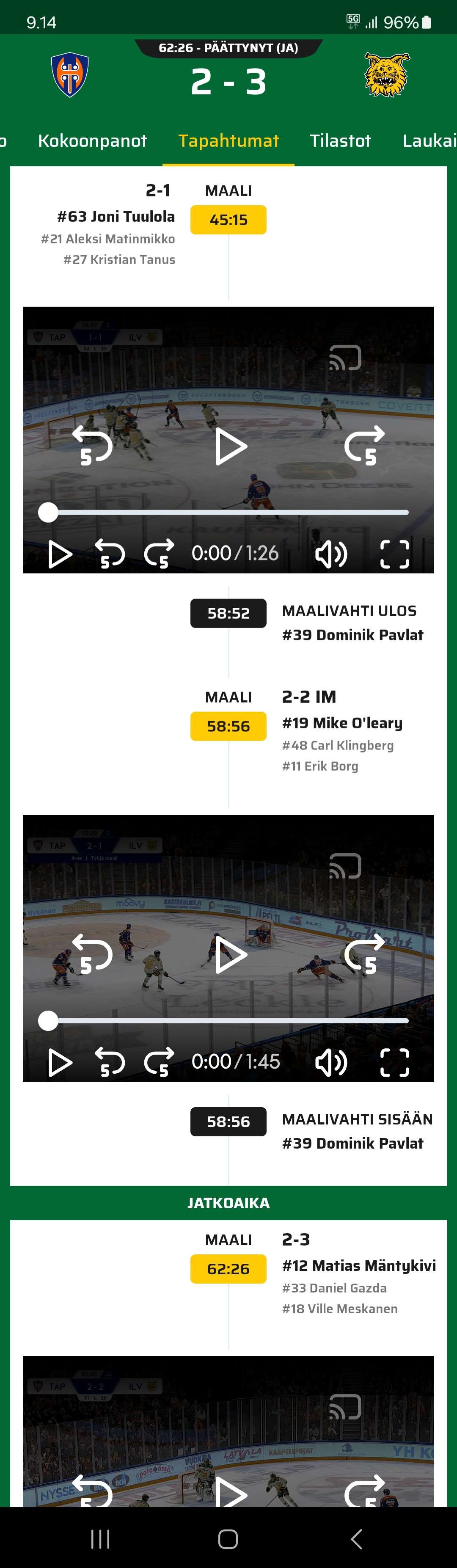Enter fullscreen for the 1:26 goal video
Image resolution: width=457 pixels, height=1568 pixels.
[394, 554]
